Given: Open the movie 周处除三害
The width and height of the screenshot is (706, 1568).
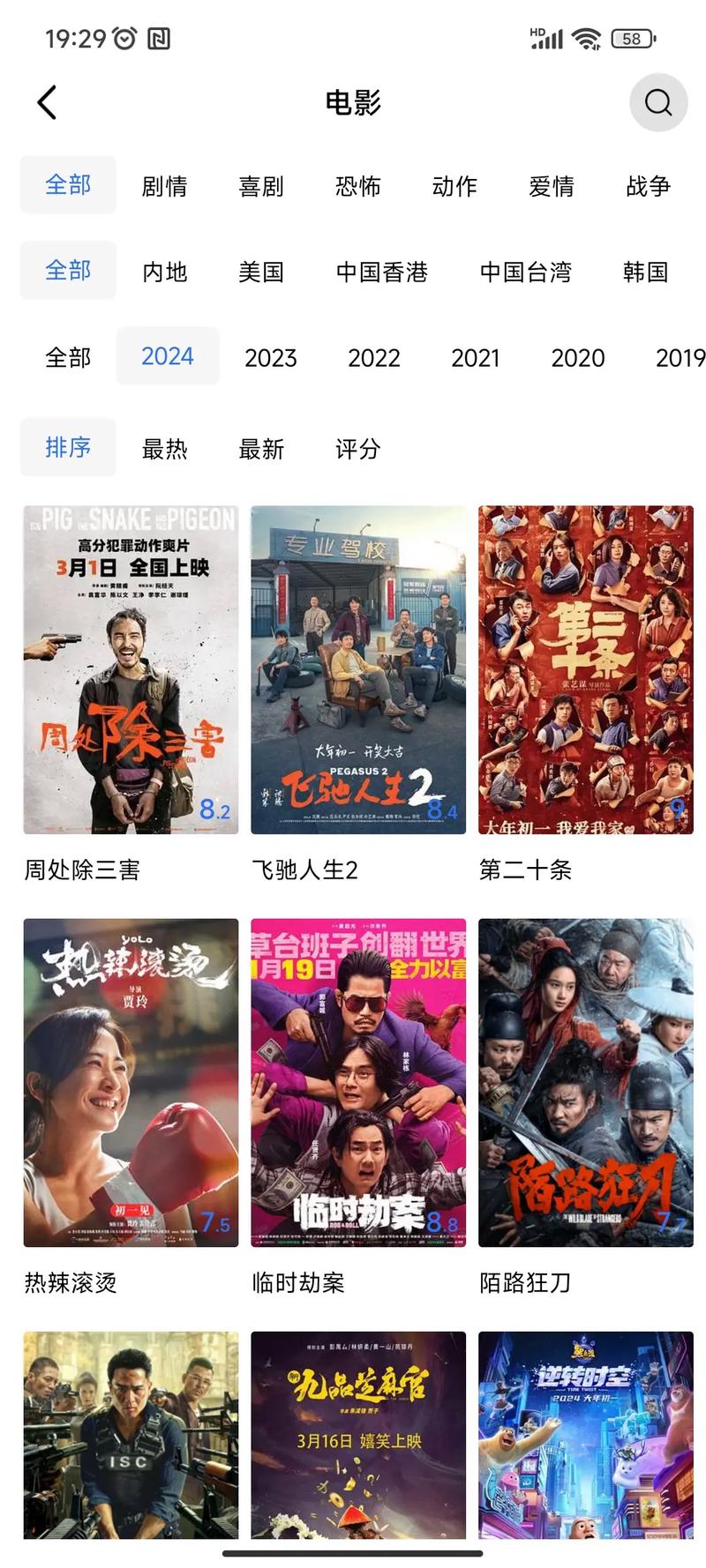Looking at the screenshot, I should [x=131, y=672].
